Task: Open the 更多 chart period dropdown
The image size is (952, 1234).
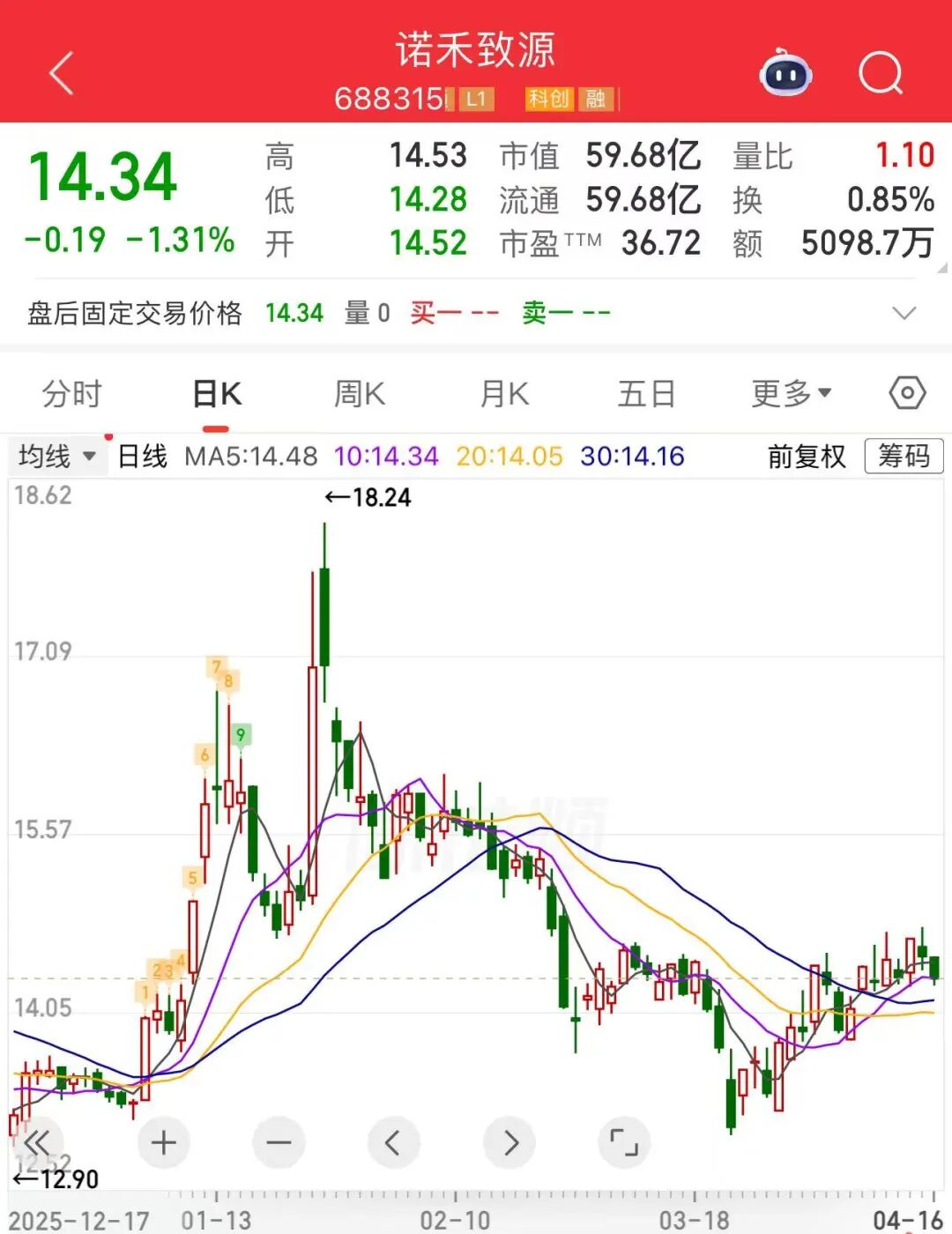Action: point(791,394)
